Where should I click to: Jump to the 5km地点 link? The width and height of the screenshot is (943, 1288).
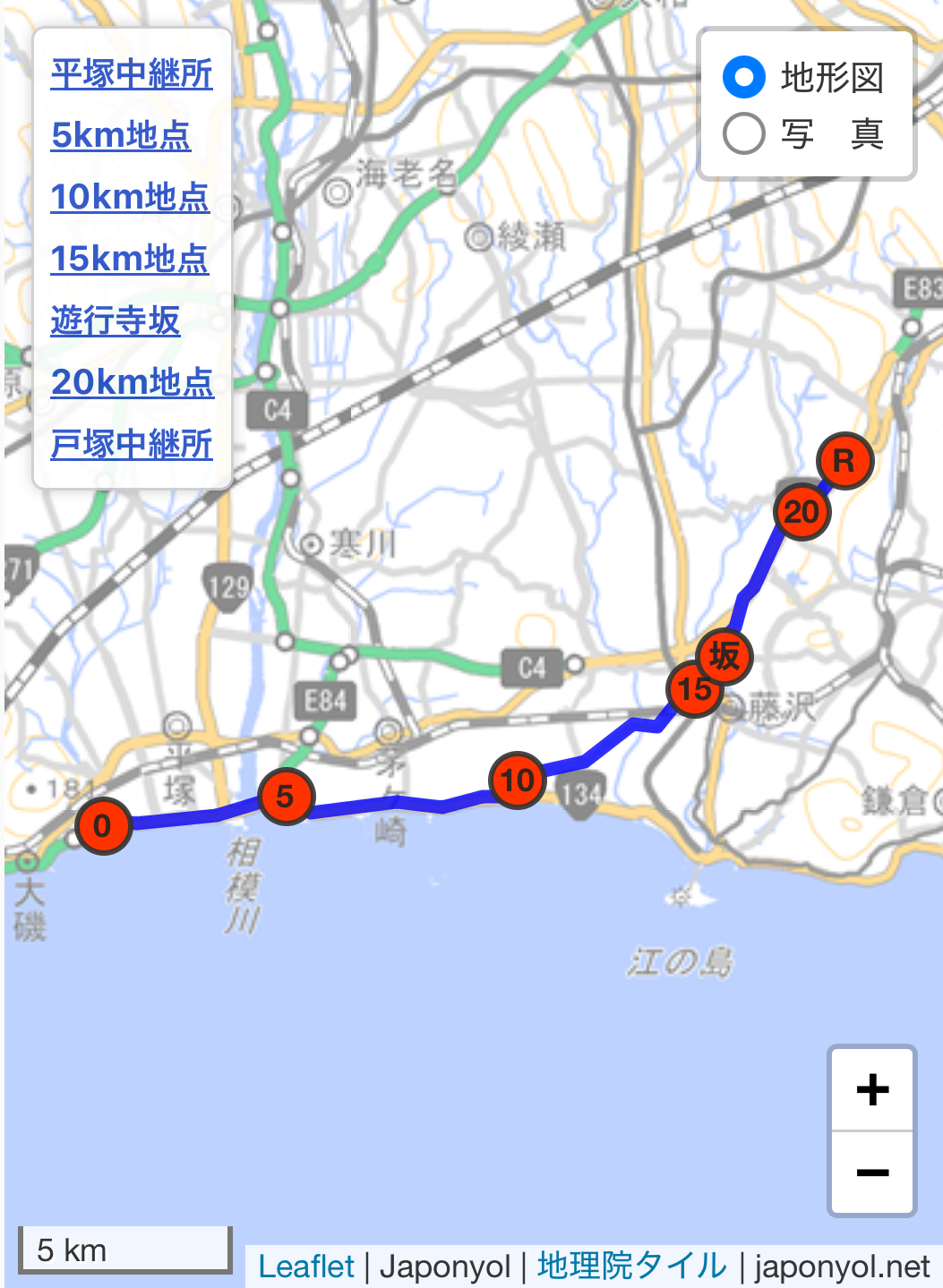pyautogui.click(x=121, y=135)
